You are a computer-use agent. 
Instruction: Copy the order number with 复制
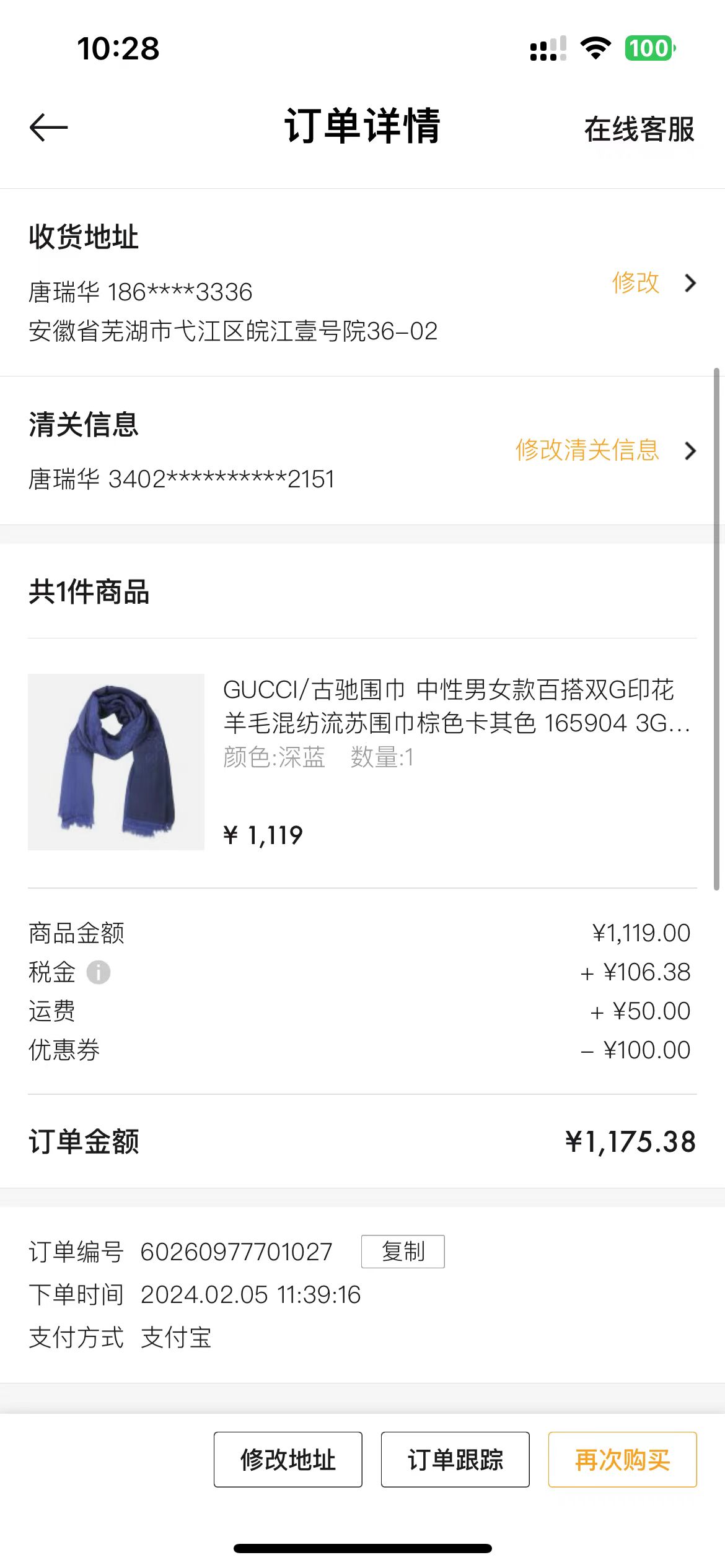(x=403, y=1252)
